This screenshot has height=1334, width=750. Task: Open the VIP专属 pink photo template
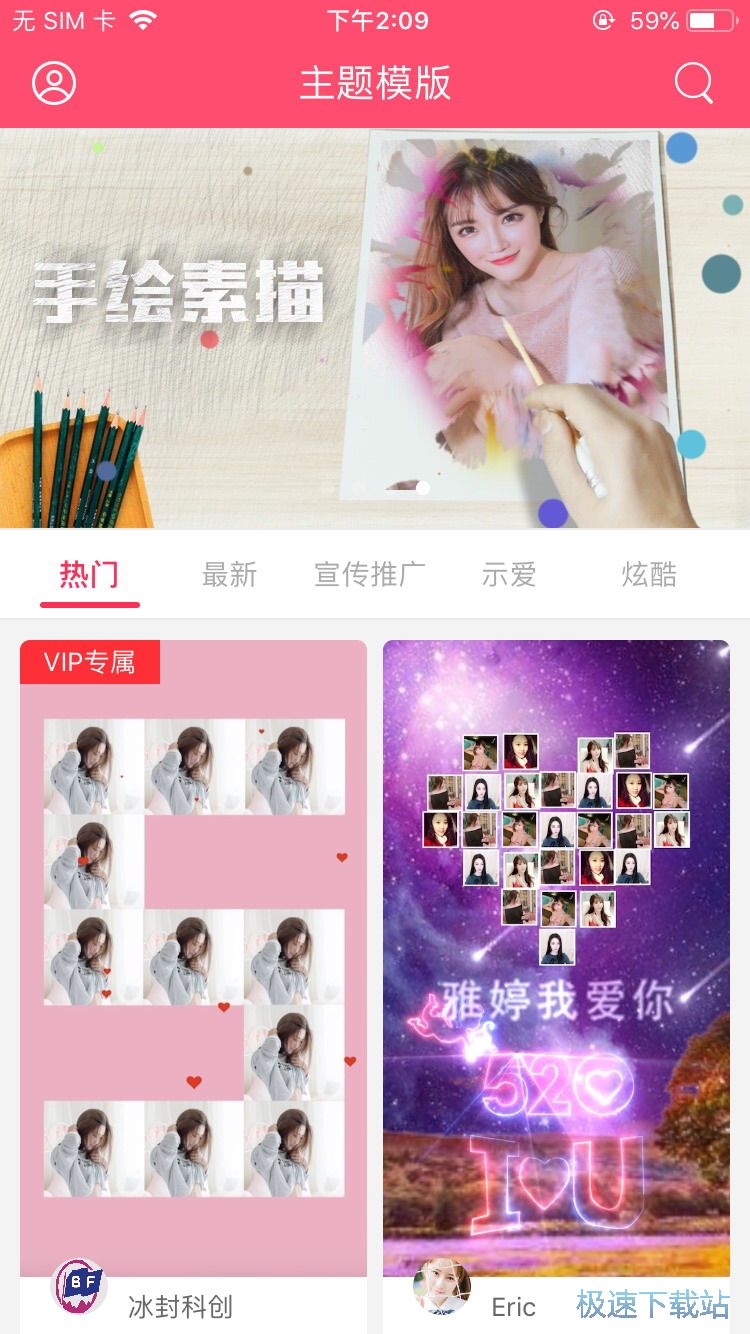pyautogui.click(x=194, y=950)
